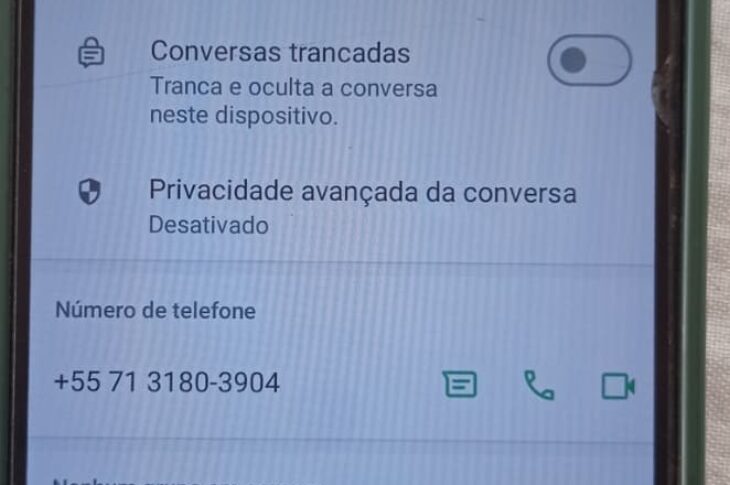The image size is (730, 485).
Task: Start voice call to +55 71 3180-3904
Action: (x=539, y=384)
